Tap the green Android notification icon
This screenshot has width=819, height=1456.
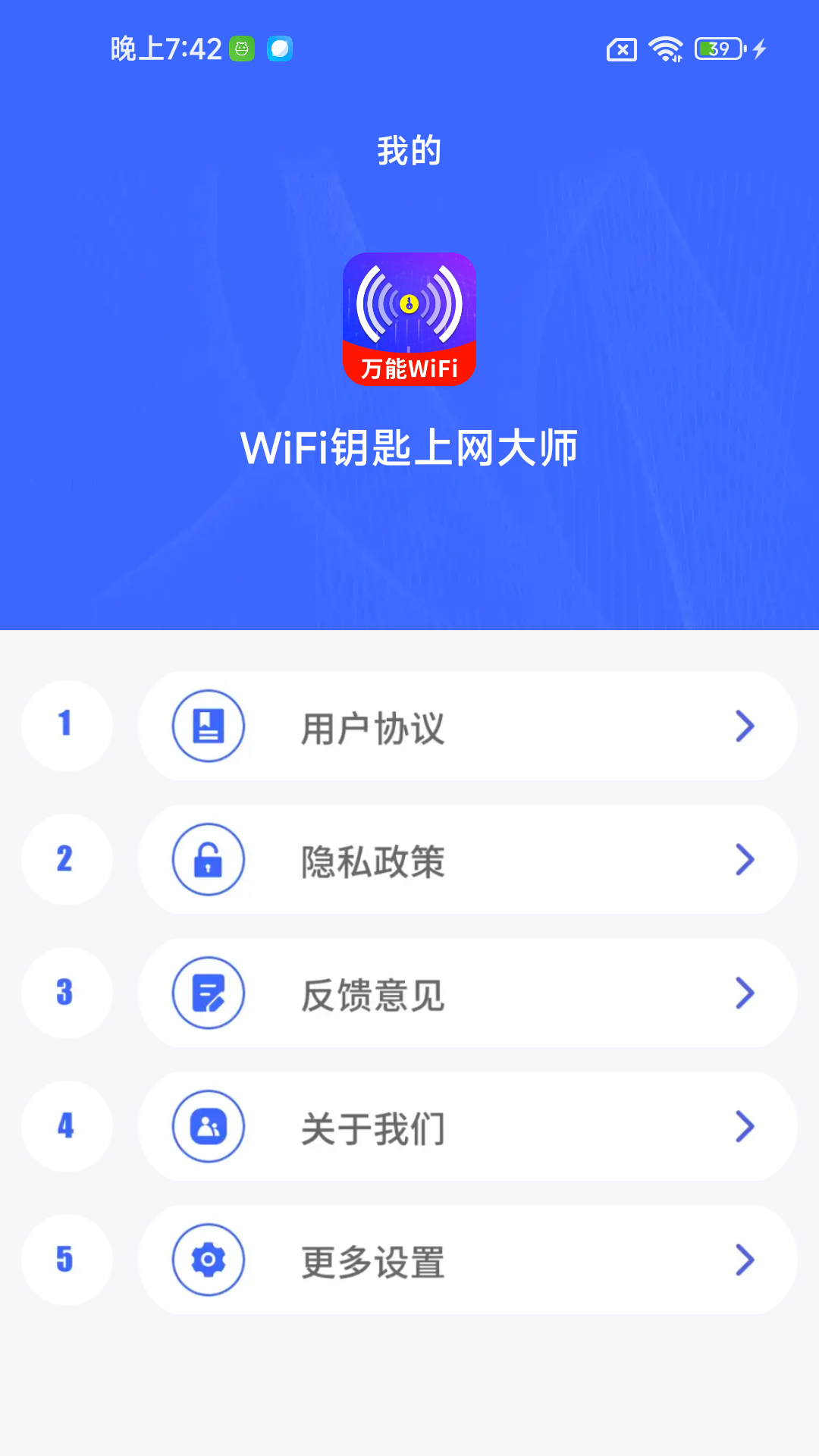(x=242, y=49)
